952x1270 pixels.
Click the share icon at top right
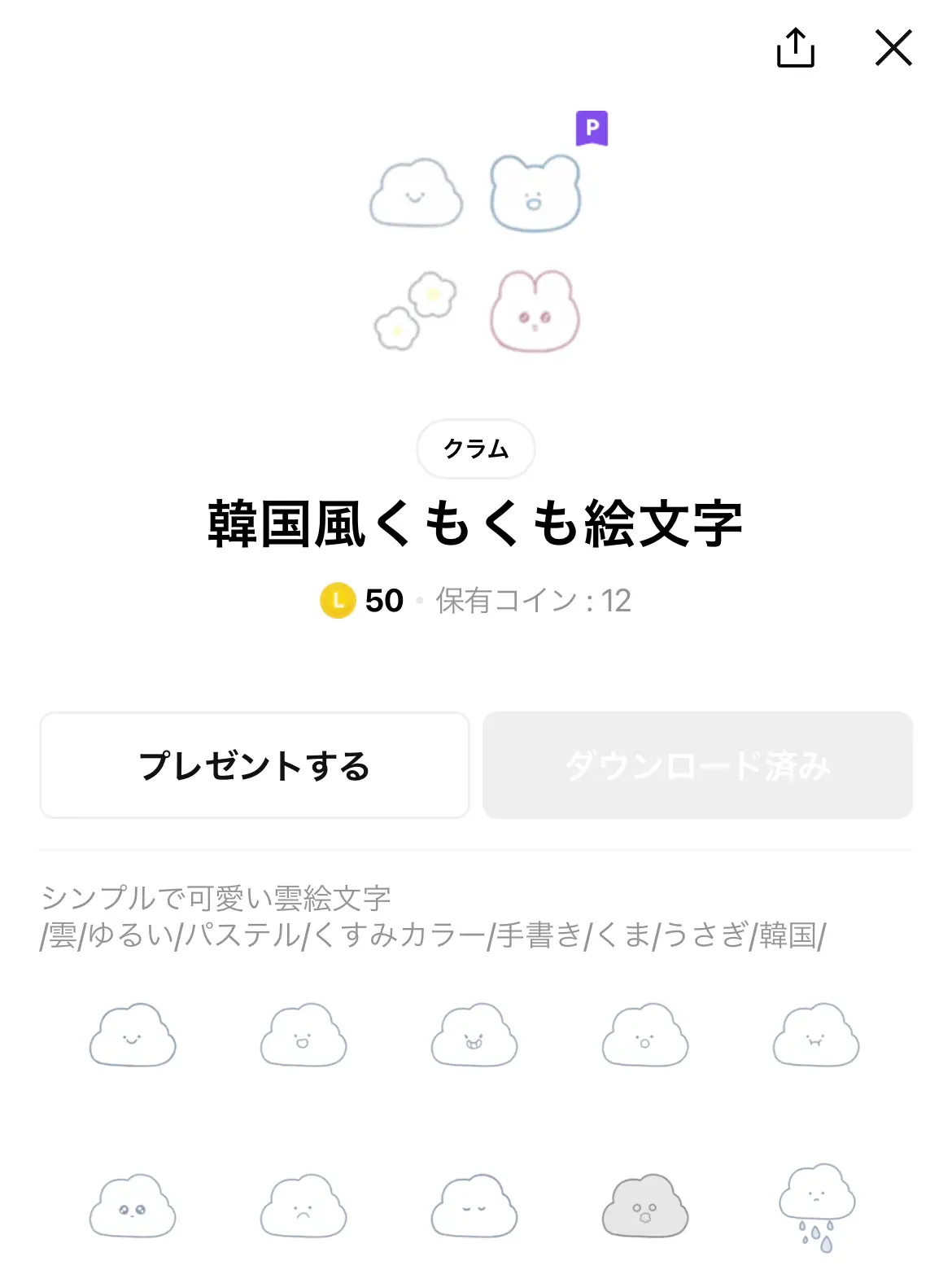797,49
